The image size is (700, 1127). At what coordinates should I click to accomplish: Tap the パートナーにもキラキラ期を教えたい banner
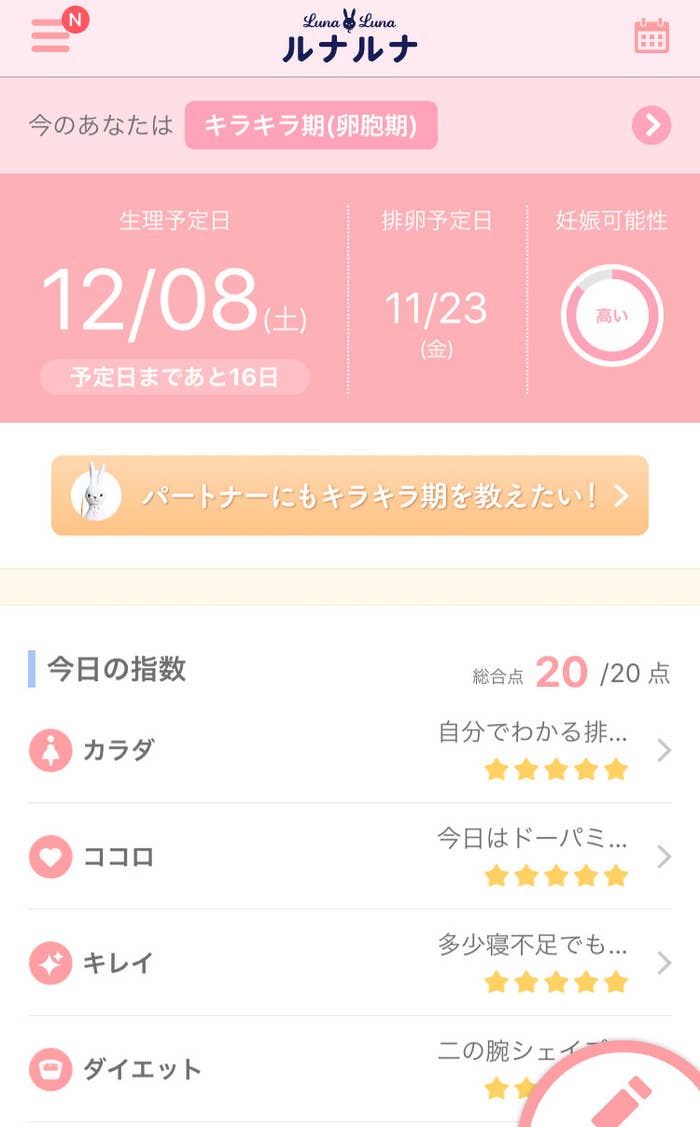pos(350,495)
